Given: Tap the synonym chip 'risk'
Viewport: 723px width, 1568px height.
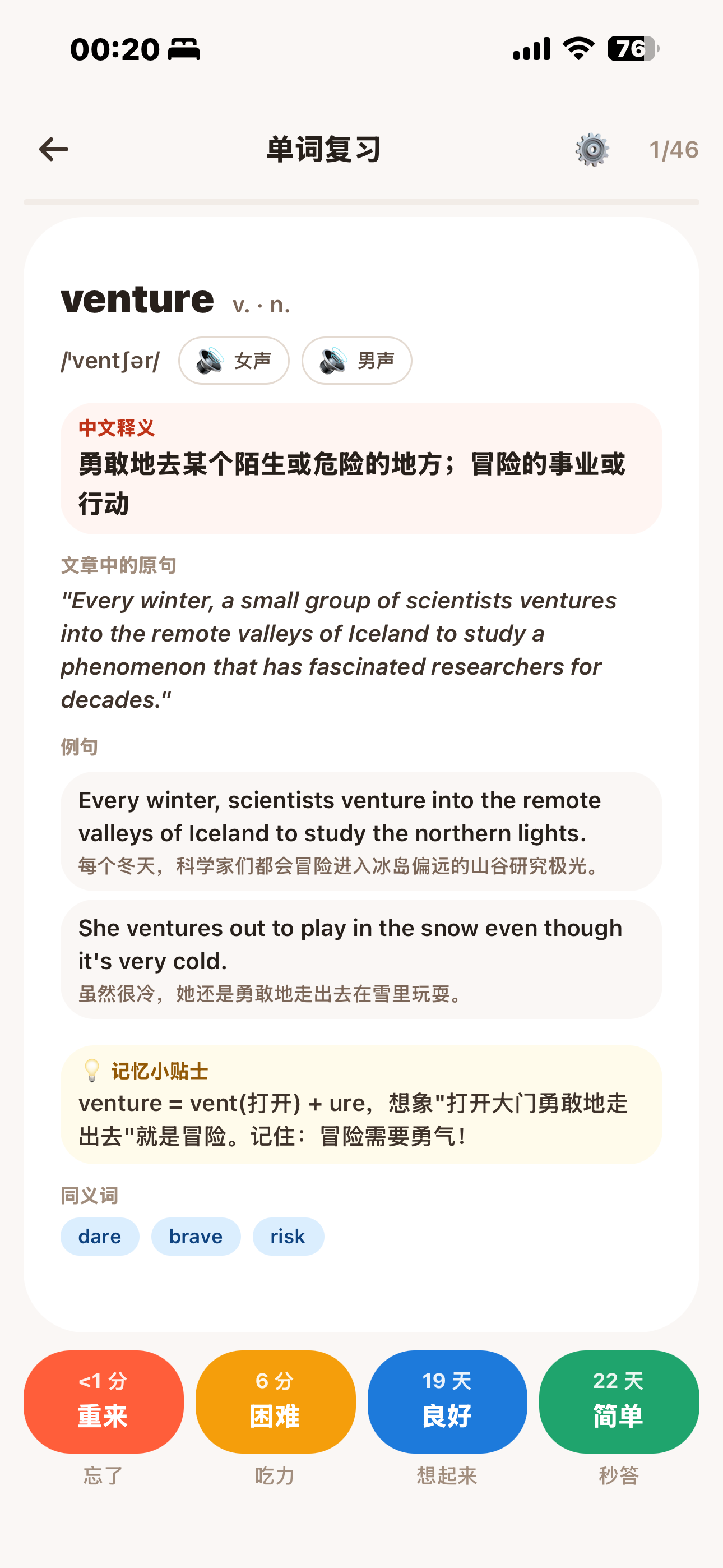Looking at the screenshot, I should (x=288, y=1236).
